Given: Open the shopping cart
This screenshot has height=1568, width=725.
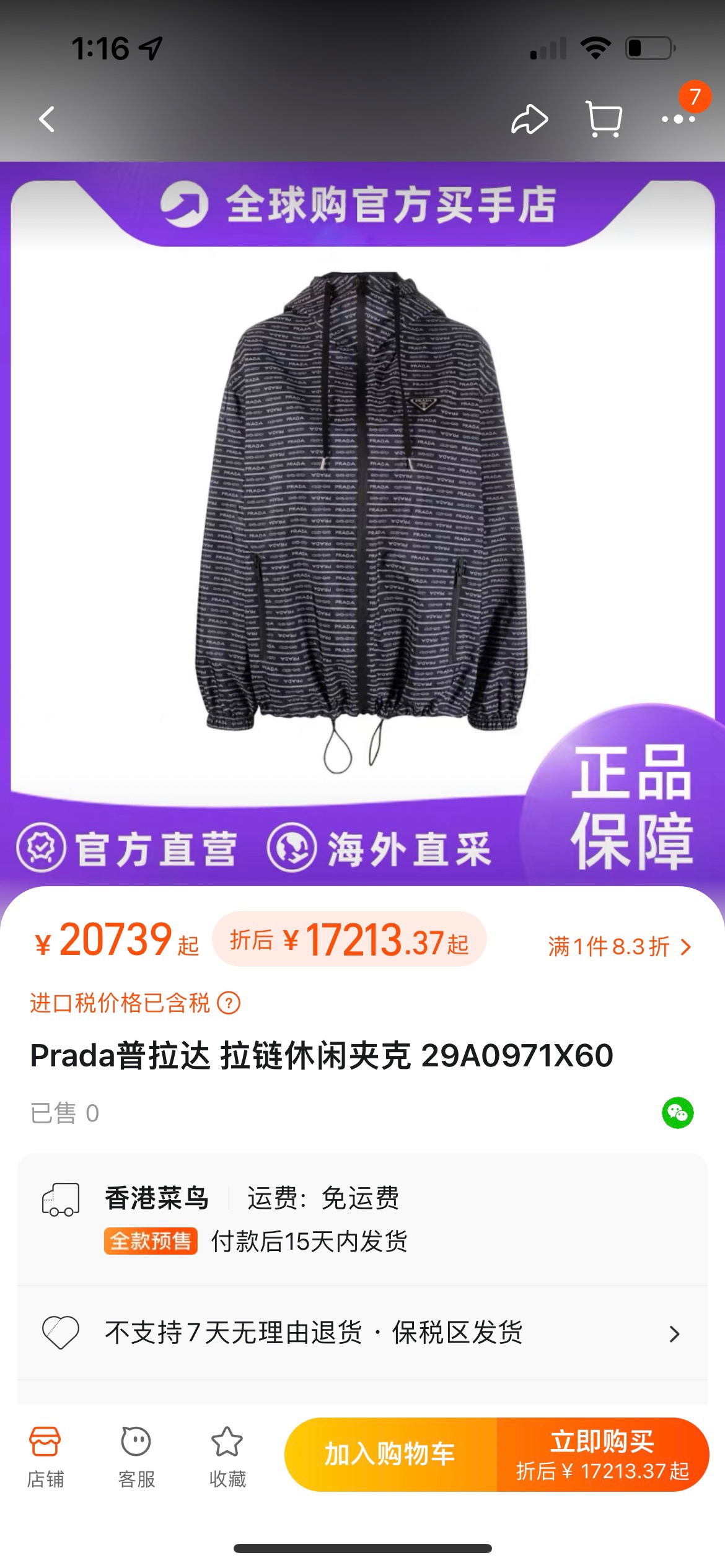Looking at the screenshot, I should point(604,119).
